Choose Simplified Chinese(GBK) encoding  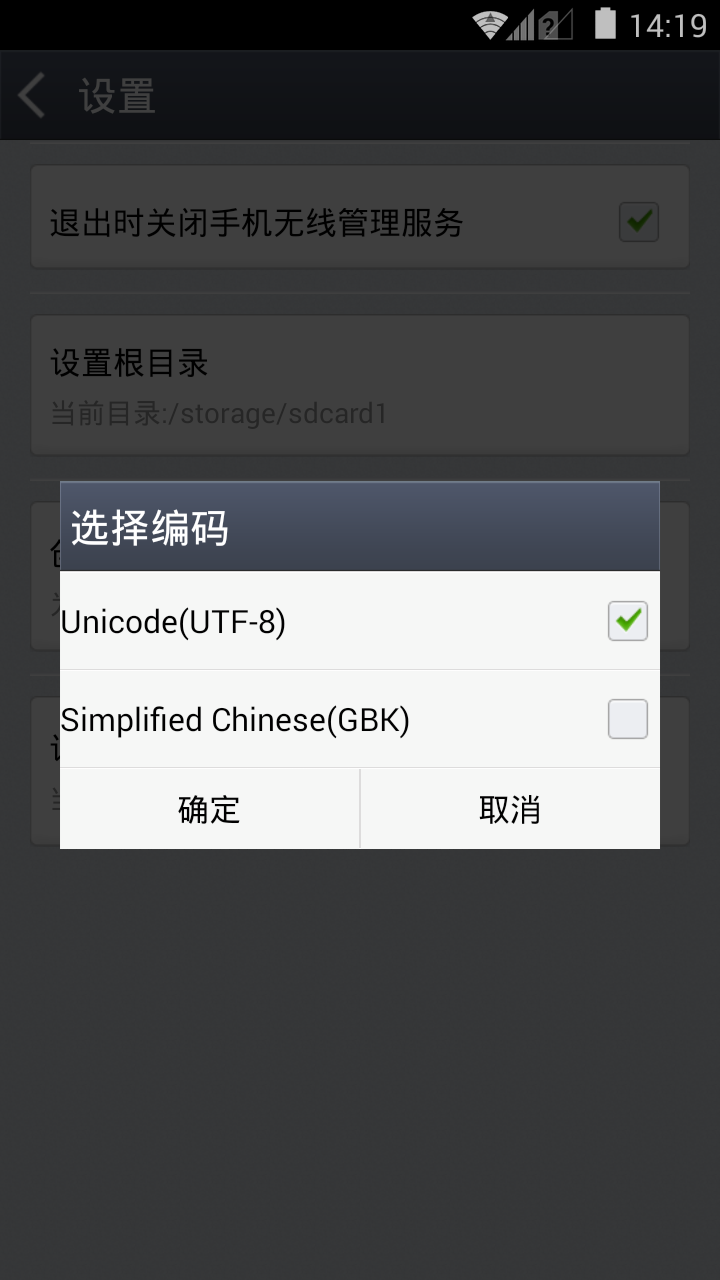627,719
